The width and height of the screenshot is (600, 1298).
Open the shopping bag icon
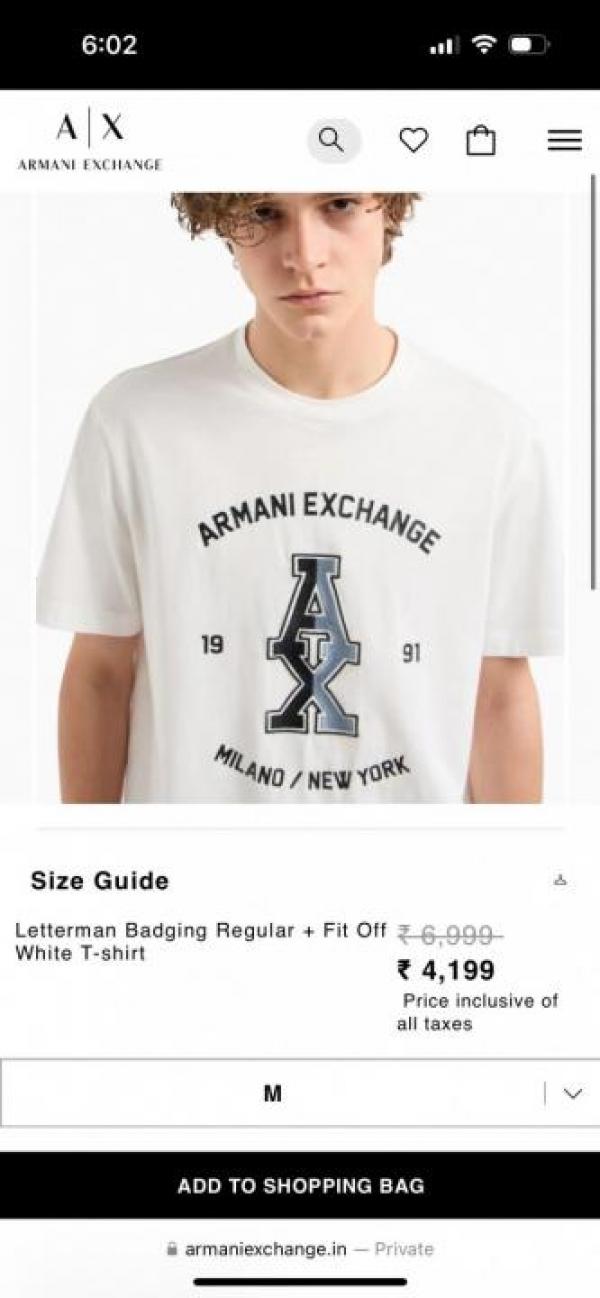point(481,141)
